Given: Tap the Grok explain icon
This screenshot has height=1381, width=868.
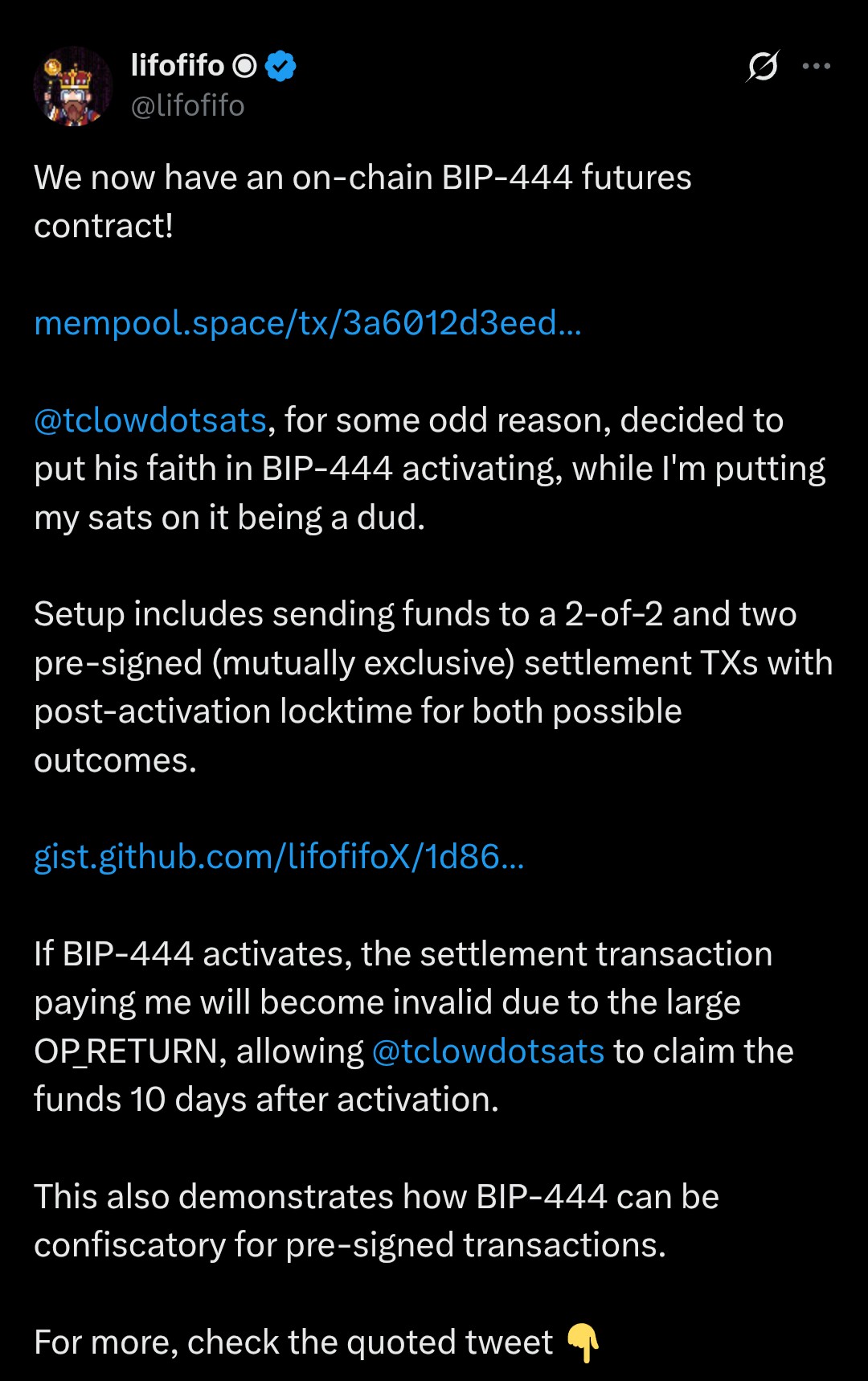Looking at the screenshot, I should (x=762, y=66).
